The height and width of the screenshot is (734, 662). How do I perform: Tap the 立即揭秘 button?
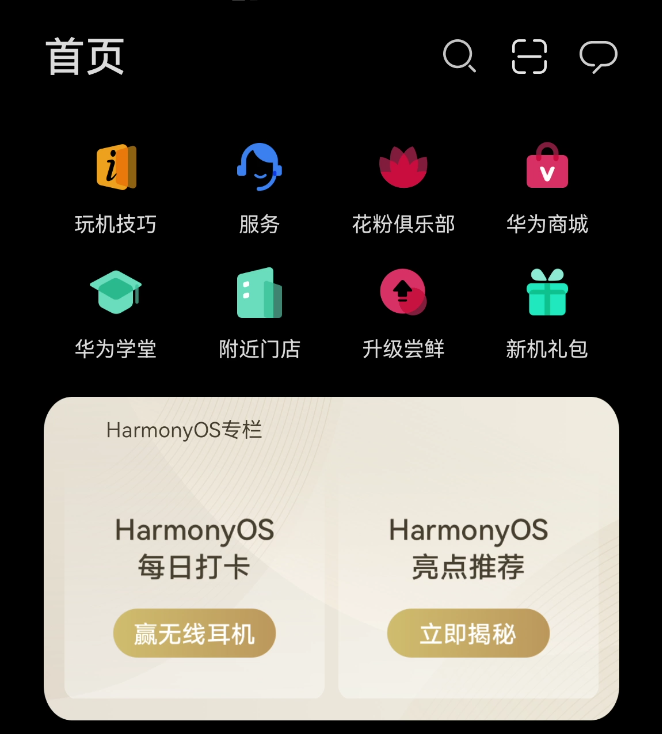click(x=468, y=633)
